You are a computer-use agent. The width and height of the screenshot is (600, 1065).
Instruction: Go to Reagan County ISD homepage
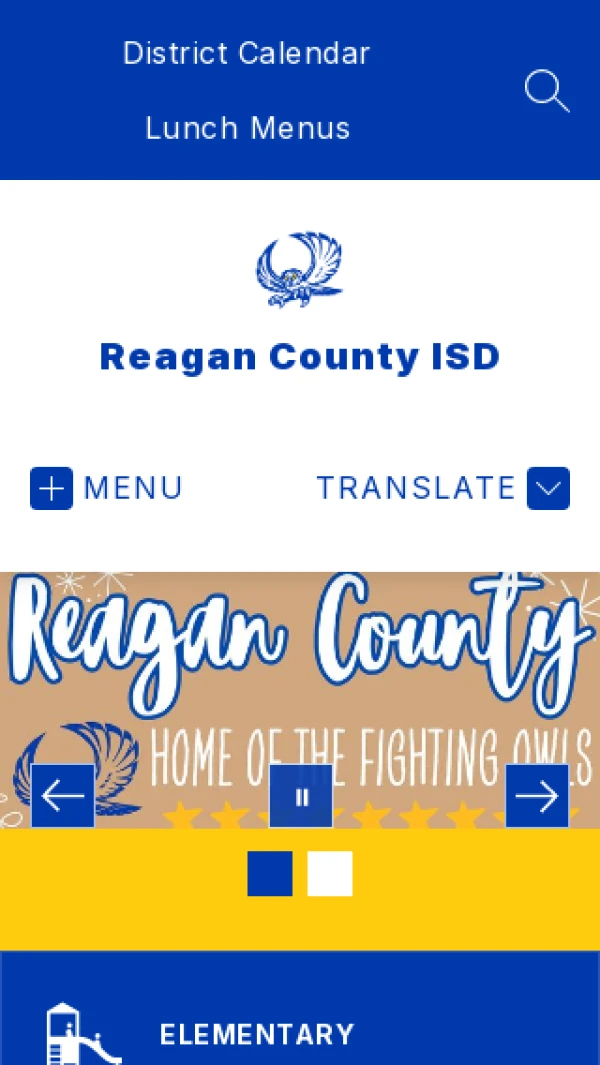[x=300, y=357]
